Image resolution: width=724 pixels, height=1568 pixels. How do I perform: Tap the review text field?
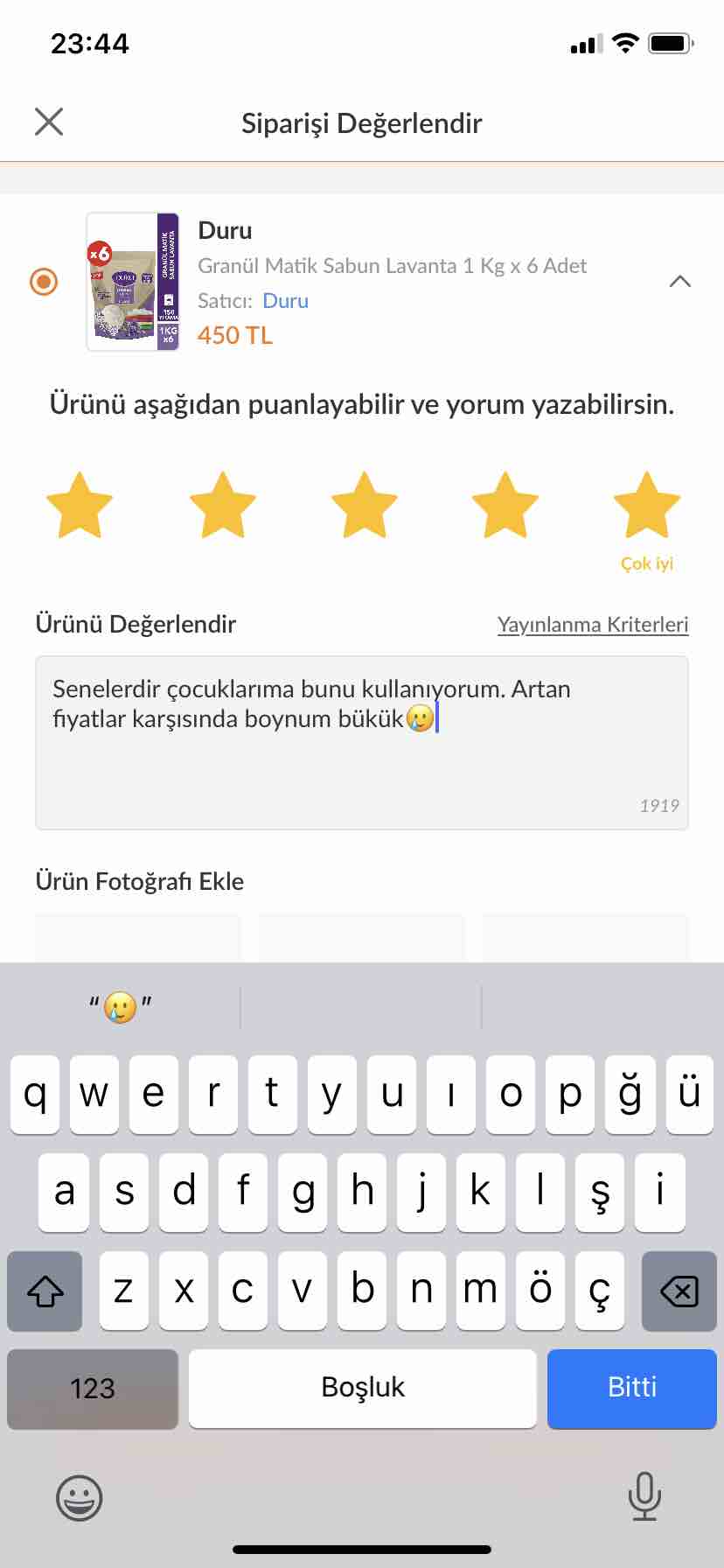click(x=362, y=743)
